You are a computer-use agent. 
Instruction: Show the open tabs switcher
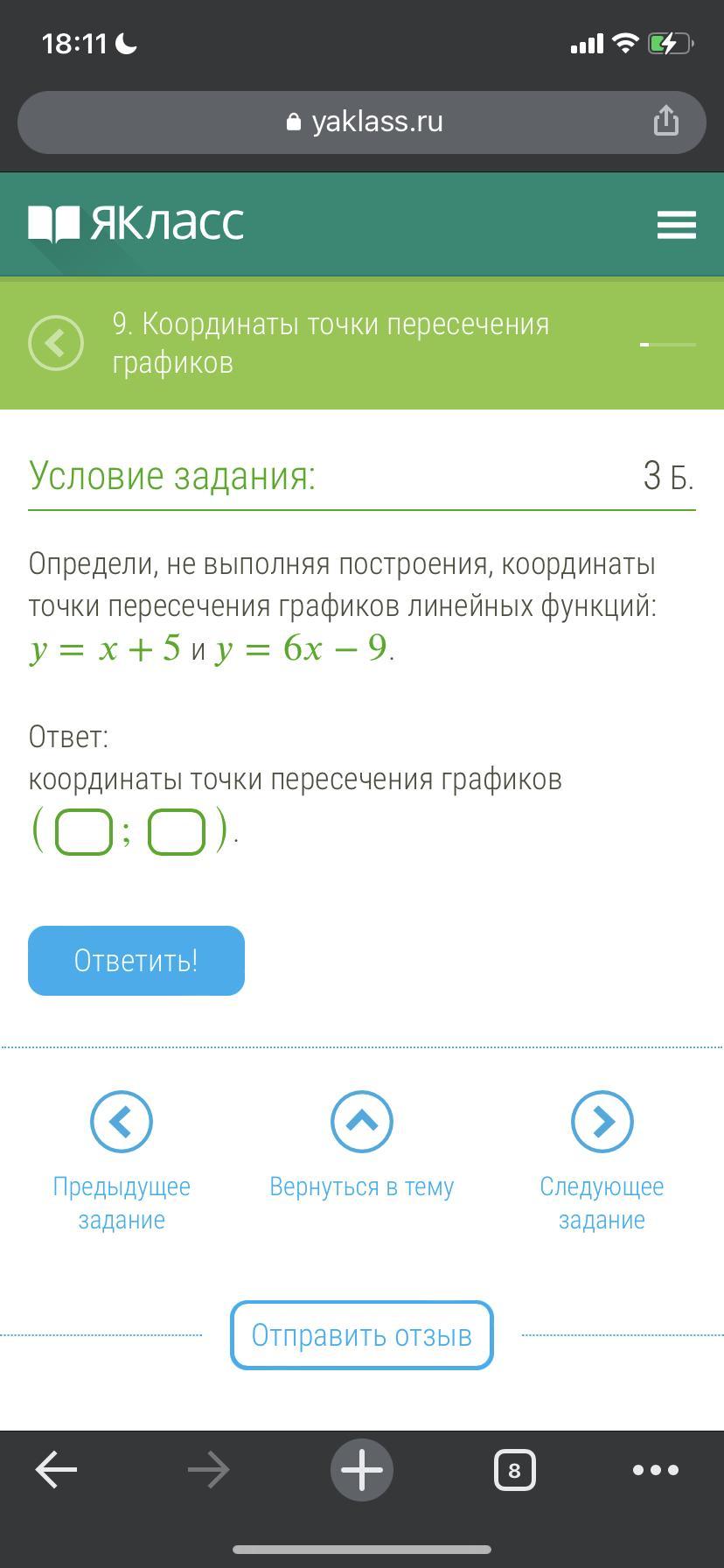[514, 1470]
